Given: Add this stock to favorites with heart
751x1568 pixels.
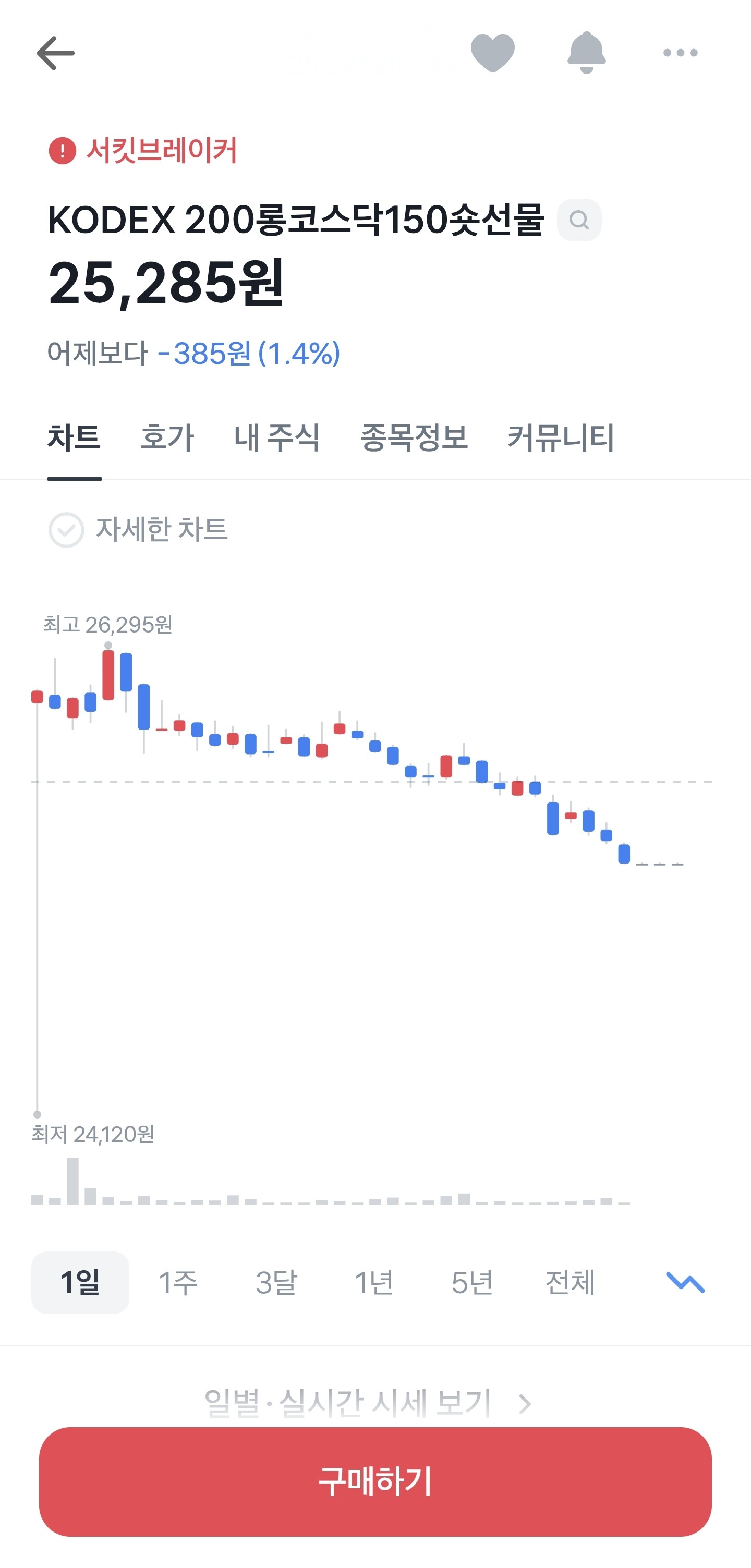Looking at the screenshot, I should pyautogui.click(x=492, y=54).
